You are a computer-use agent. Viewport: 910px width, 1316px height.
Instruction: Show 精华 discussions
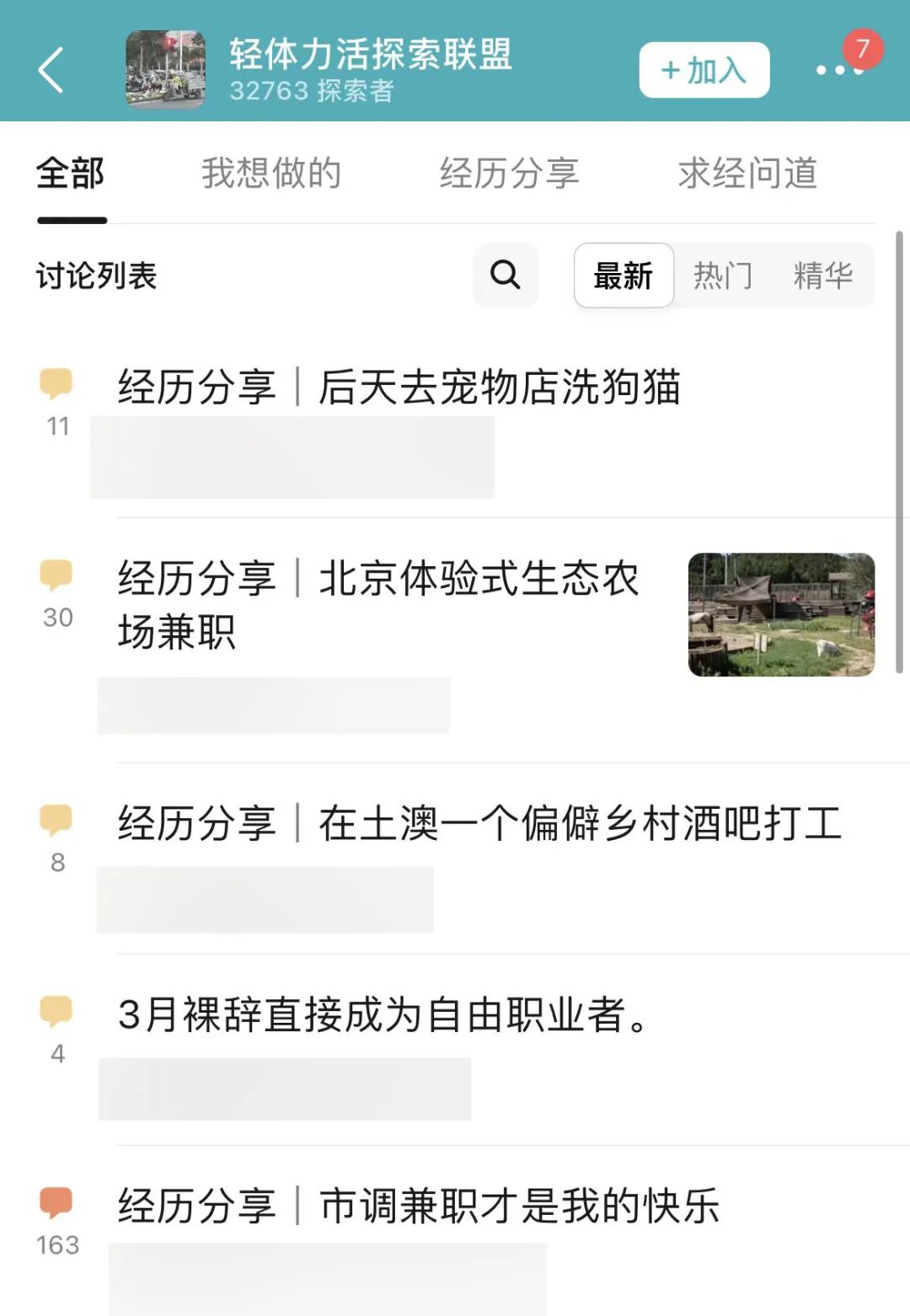[822, 276]
